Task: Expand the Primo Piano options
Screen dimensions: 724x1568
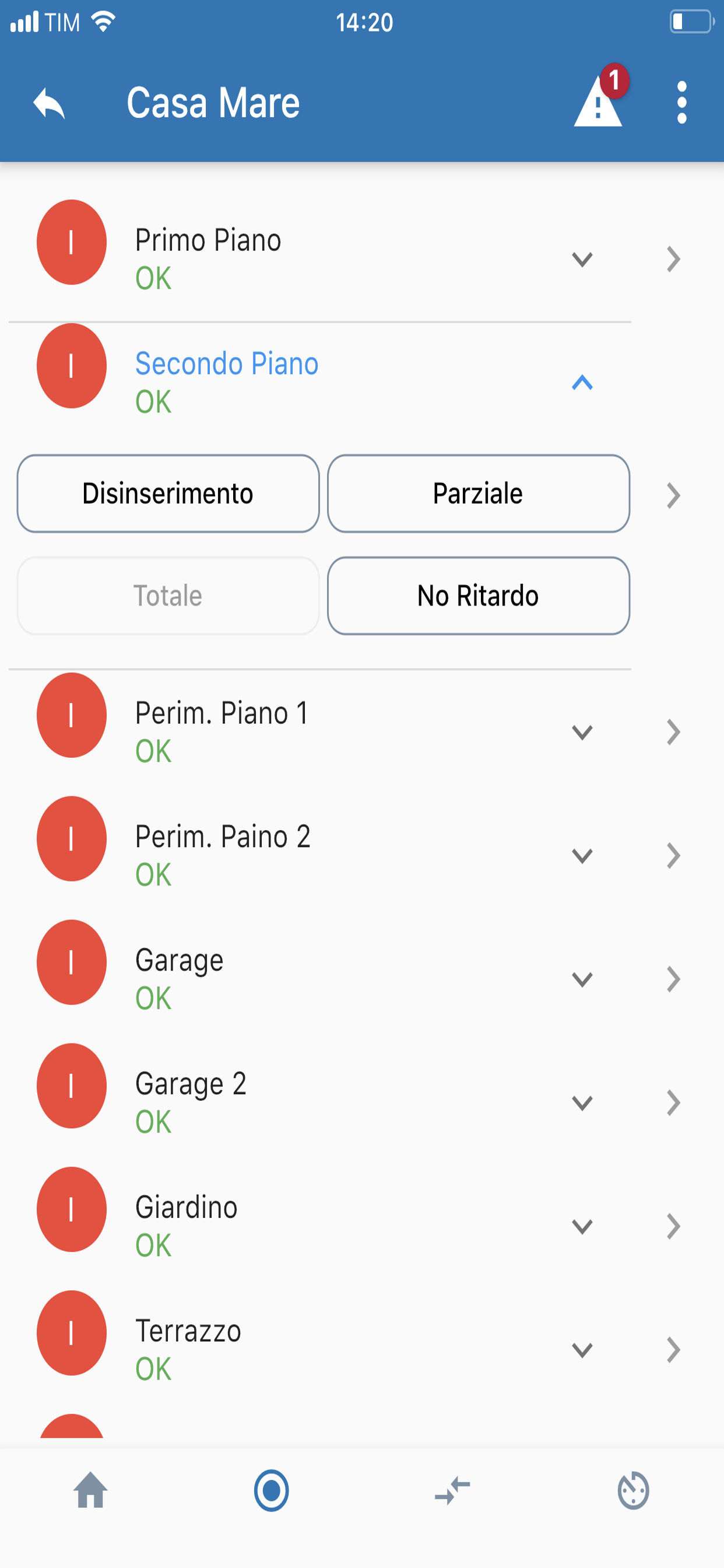Action: coord(582,260)
